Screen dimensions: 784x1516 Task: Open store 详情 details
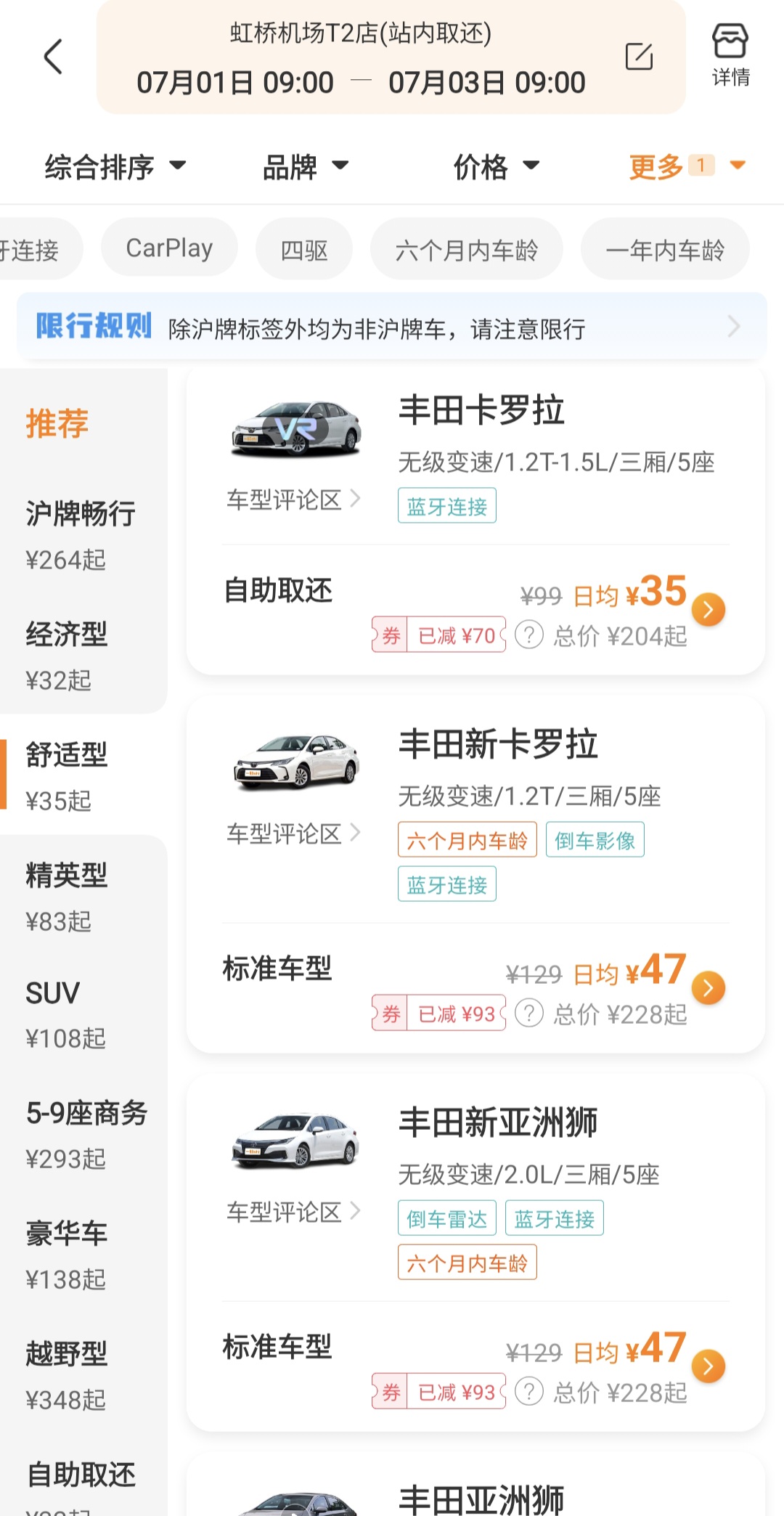tap(730, 55)
